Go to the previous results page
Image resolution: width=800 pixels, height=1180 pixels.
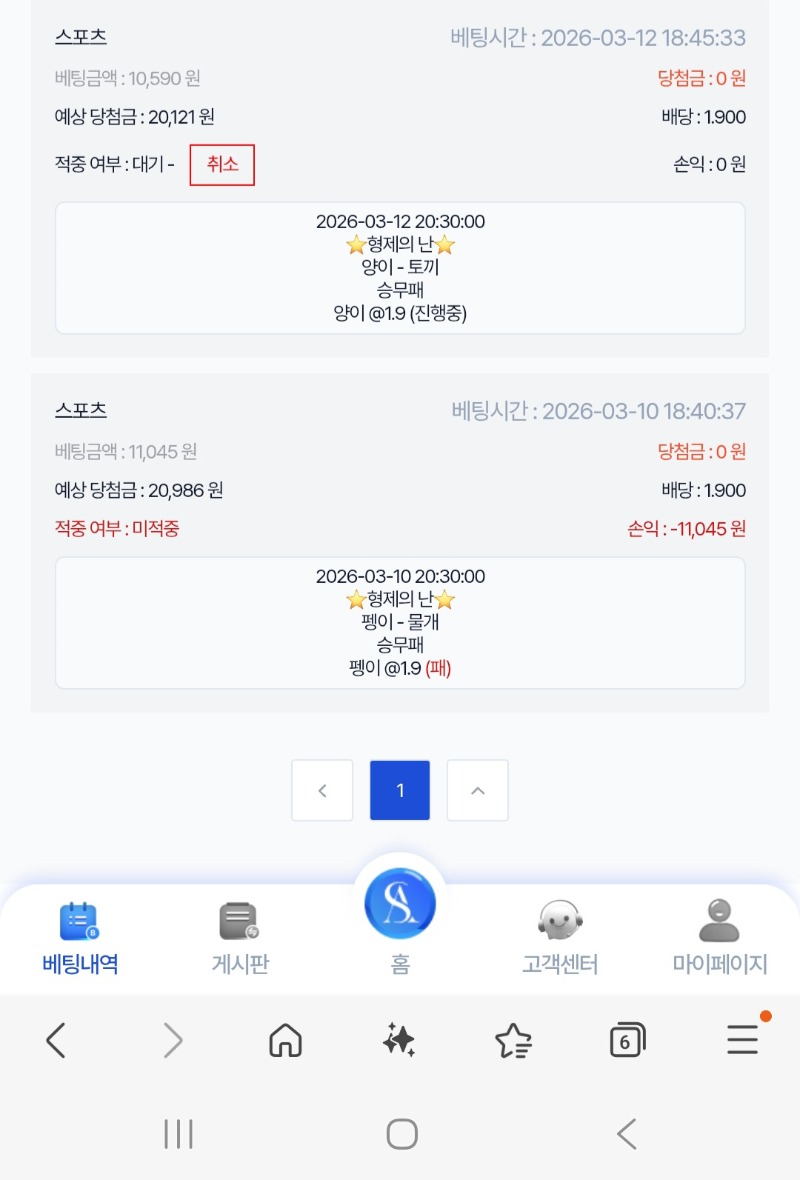point(322,790)
